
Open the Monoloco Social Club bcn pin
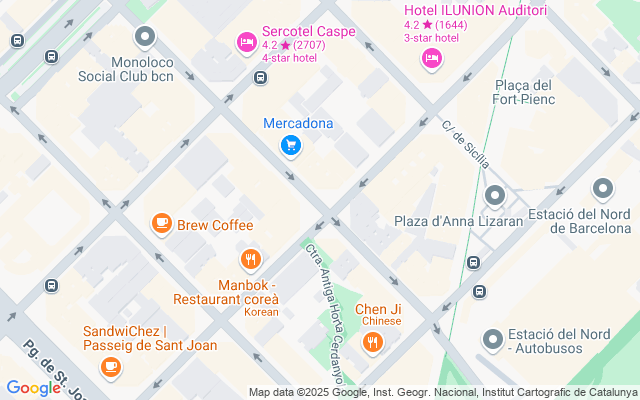[145, 39]
